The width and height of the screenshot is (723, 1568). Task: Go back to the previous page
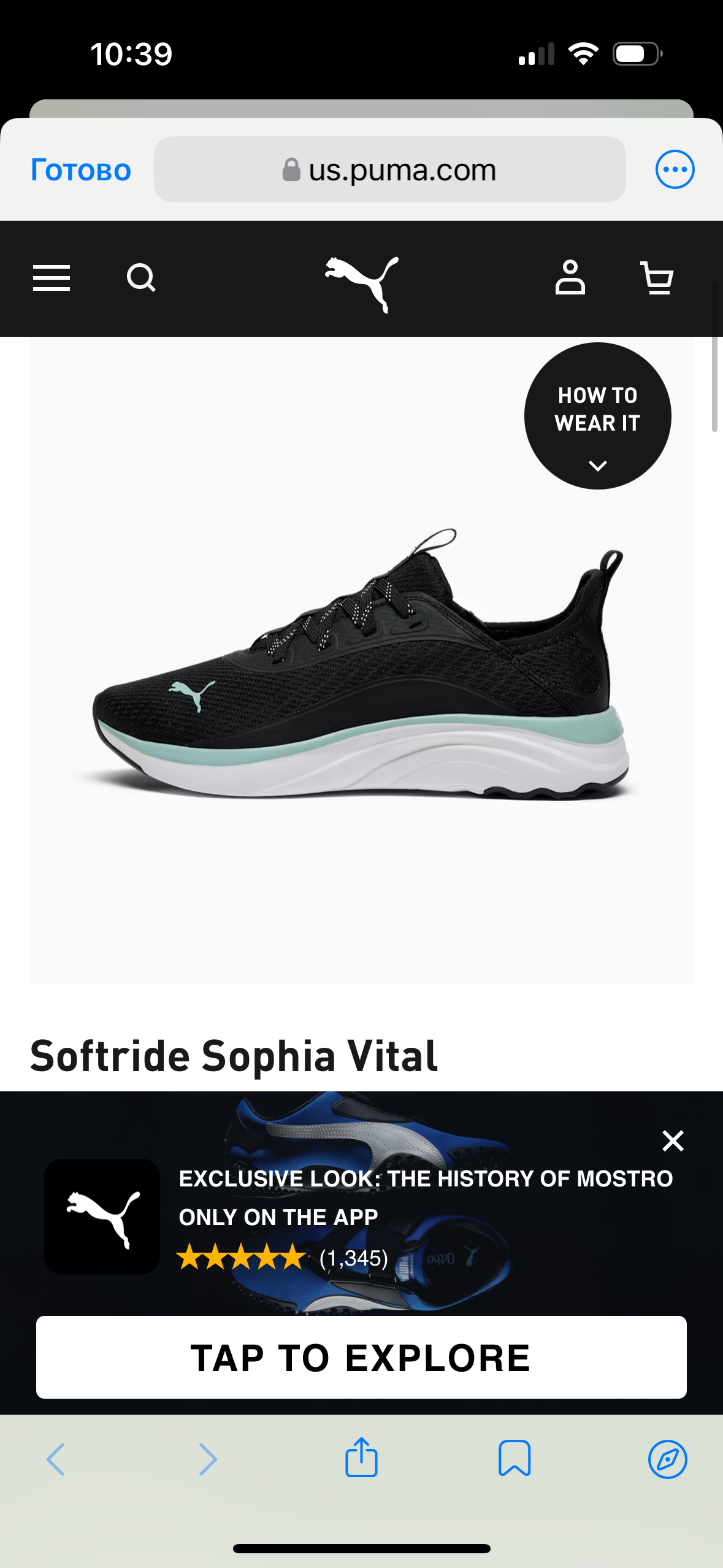click(x=56, y=1459)
